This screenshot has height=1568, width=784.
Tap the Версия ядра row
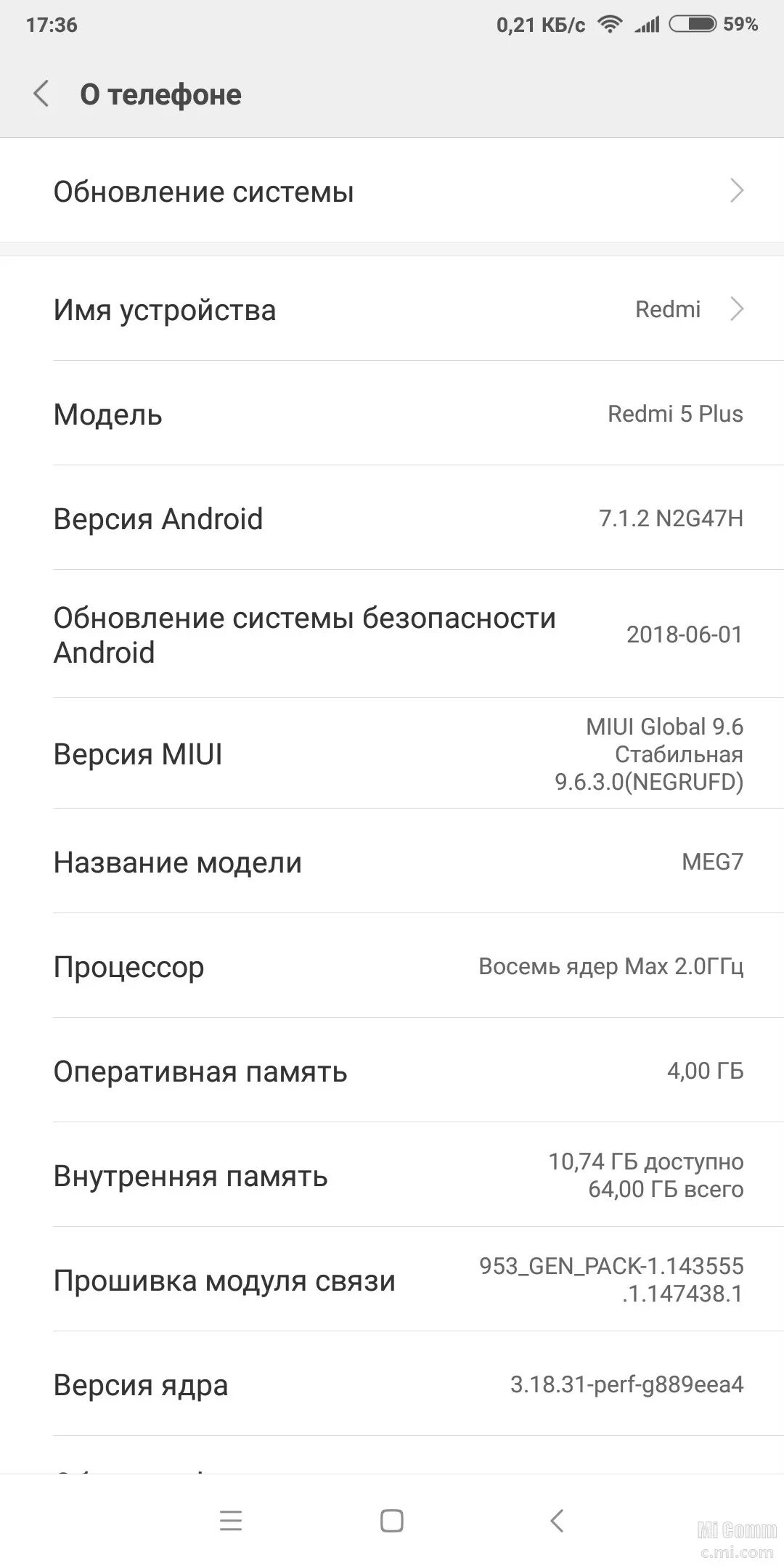pyautogui.click(x=392, y=1384)
